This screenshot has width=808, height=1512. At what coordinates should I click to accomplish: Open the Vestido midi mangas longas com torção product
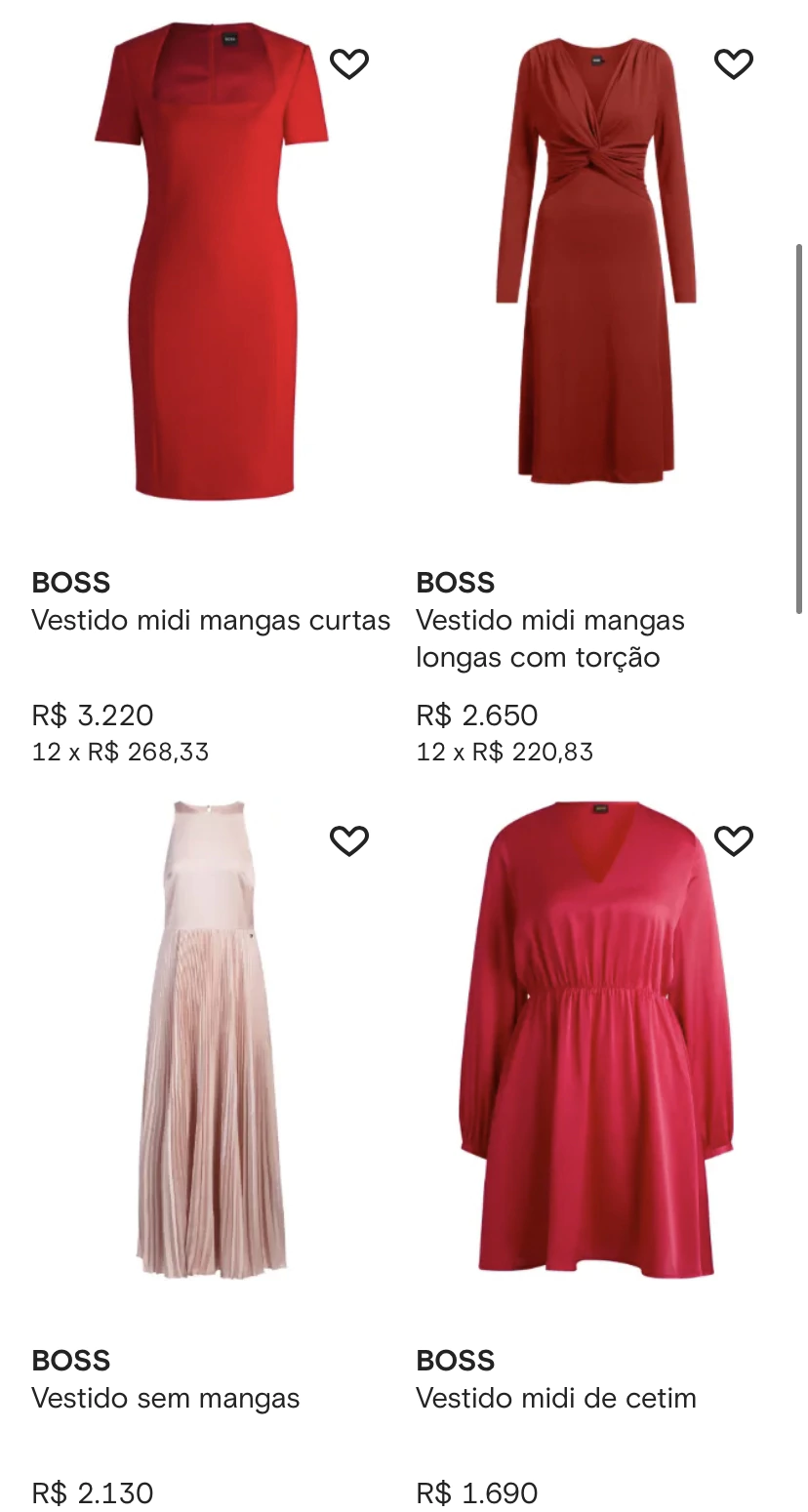(x=595, y=264)
